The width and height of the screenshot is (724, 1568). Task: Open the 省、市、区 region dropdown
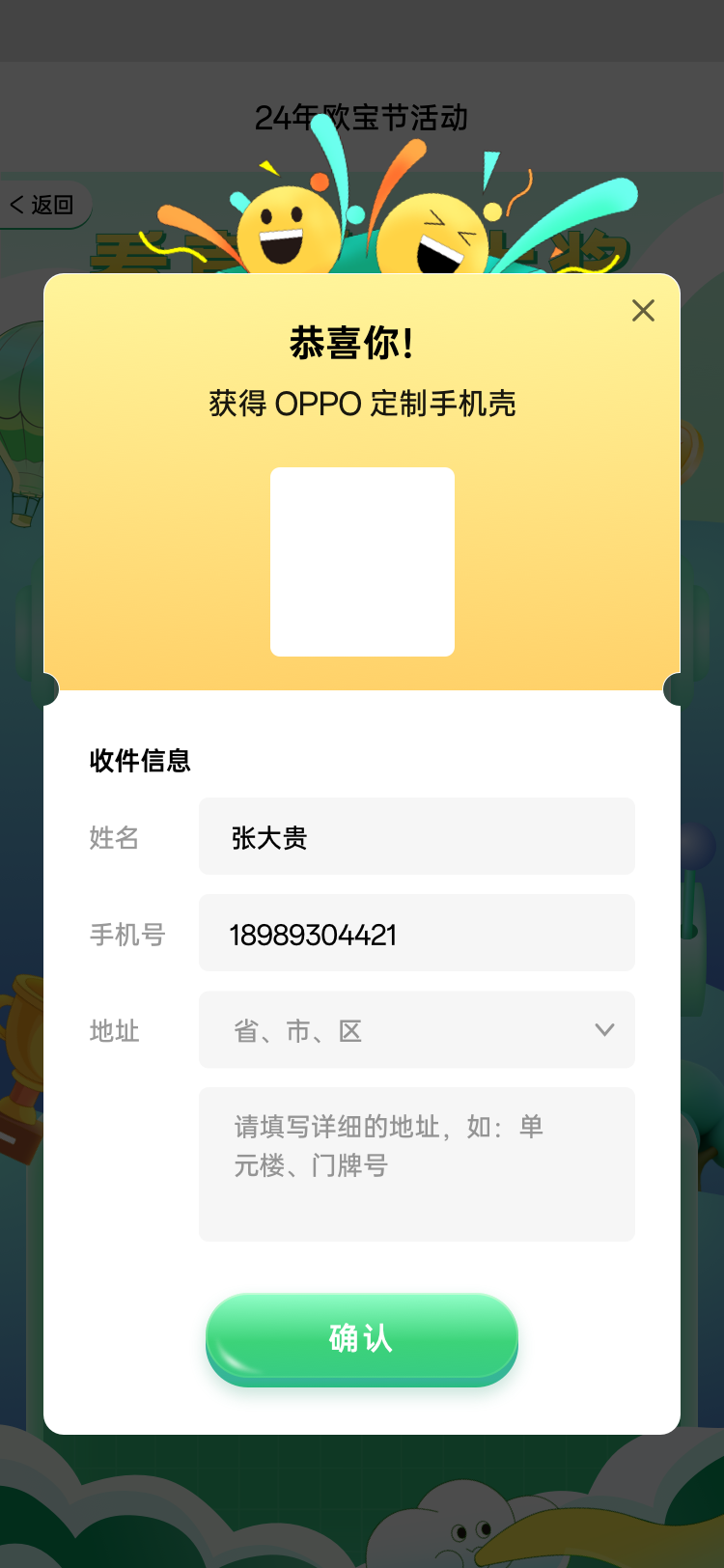point(416,1030)
